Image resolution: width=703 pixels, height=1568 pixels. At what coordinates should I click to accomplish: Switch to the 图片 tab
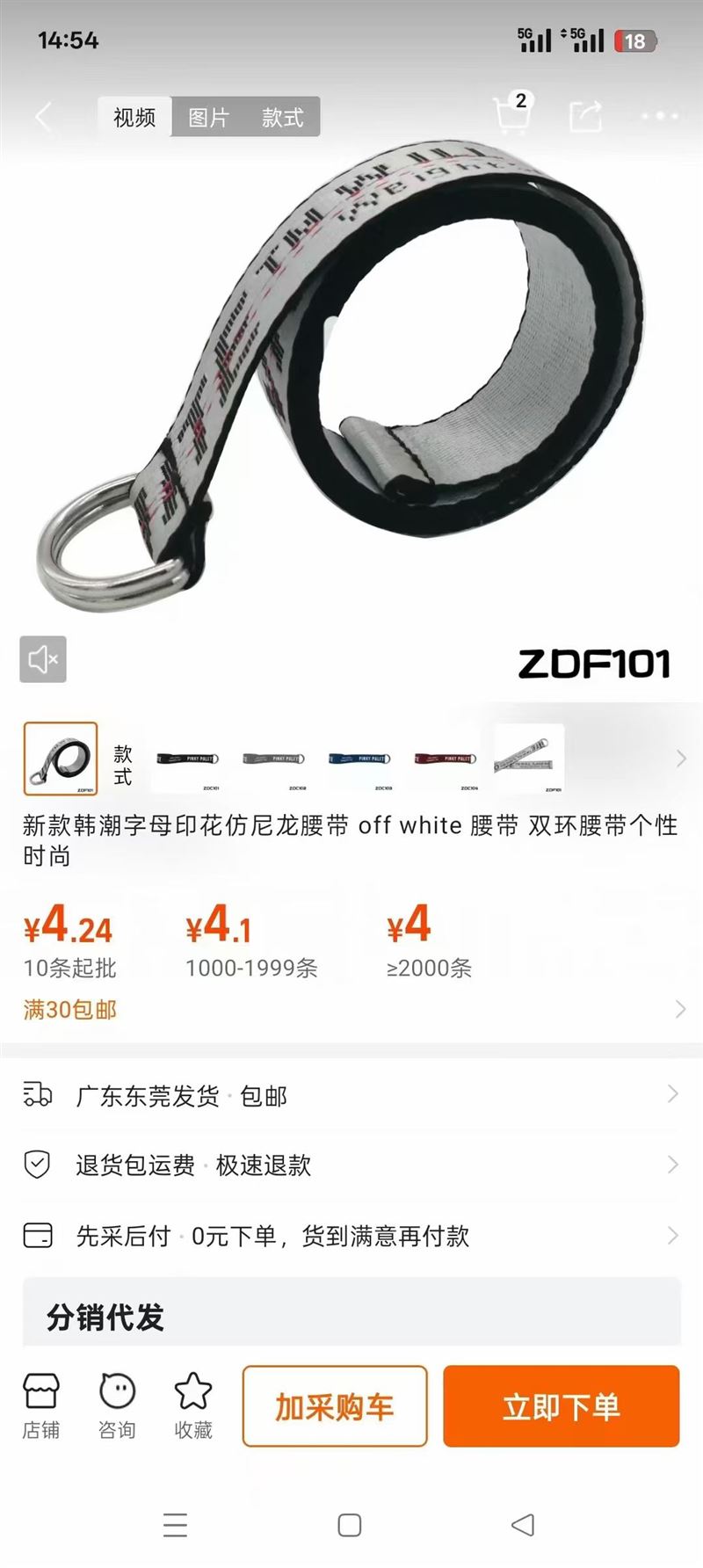[x=208, y=117]
